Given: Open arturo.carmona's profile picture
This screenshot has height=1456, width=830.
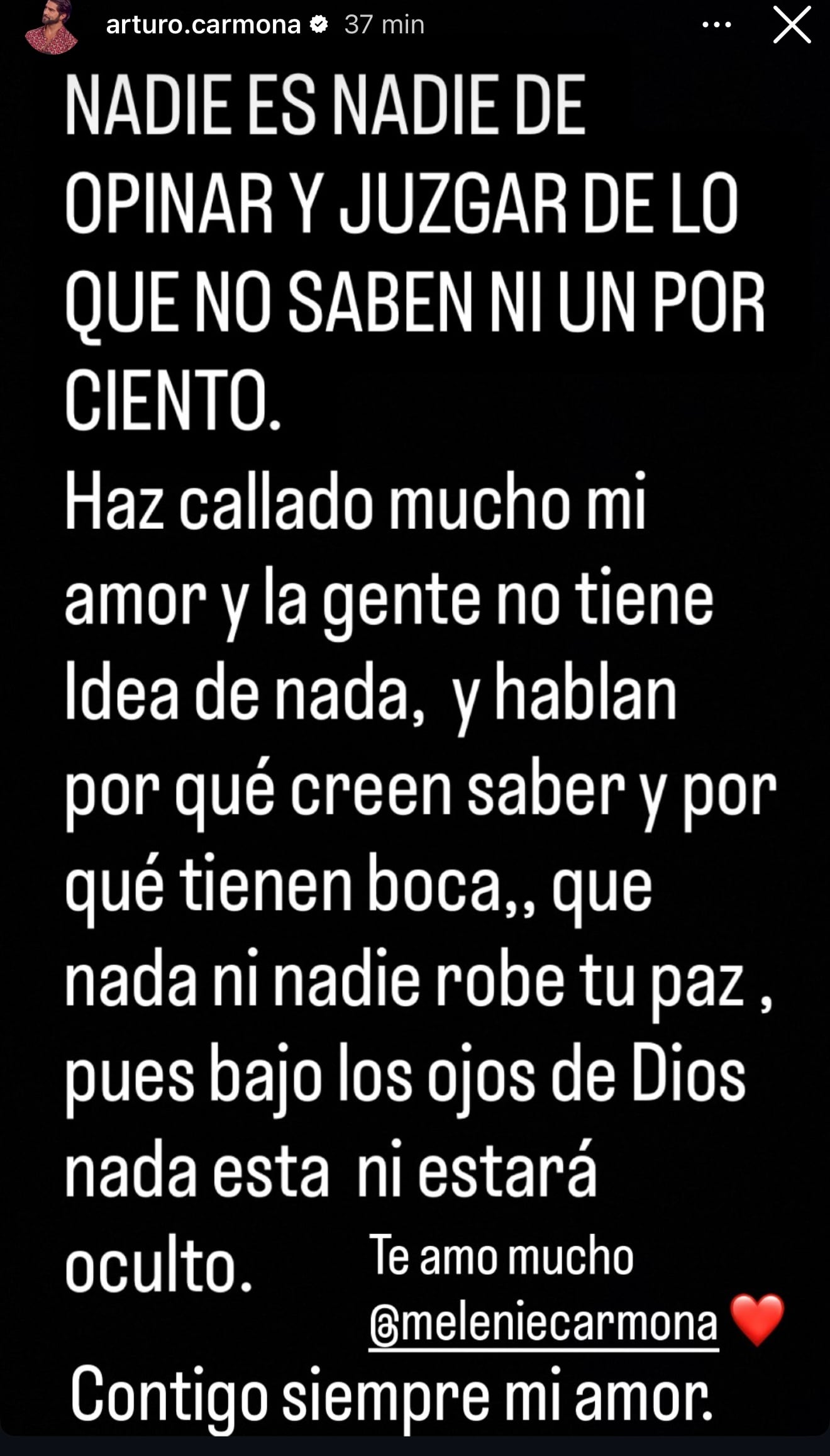Looking at the screenshot, I should pos(52,28).
